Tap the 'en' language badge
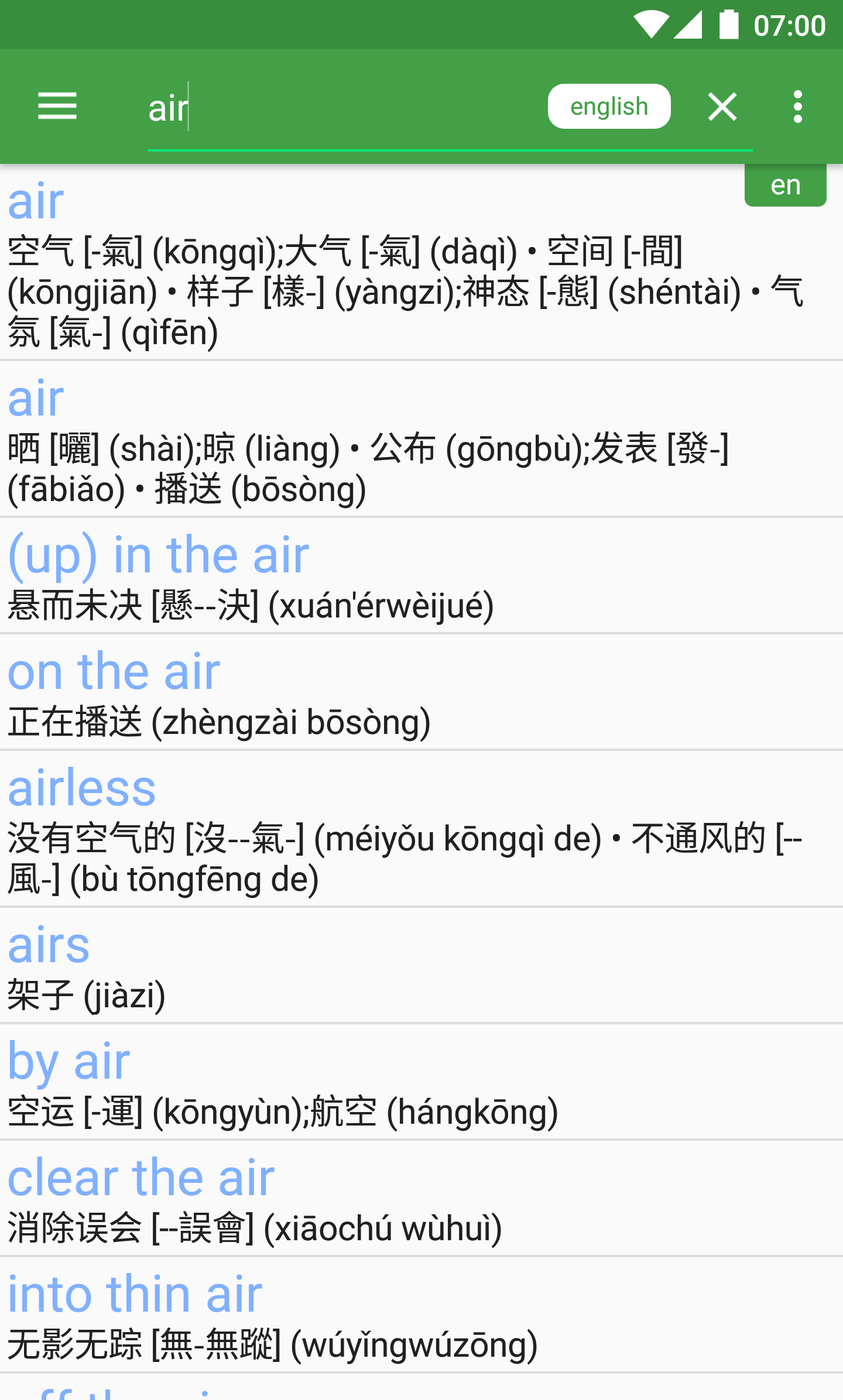The height and width of the screenshot is (1400, 843). pyautogui.click(x=785, y=185)
